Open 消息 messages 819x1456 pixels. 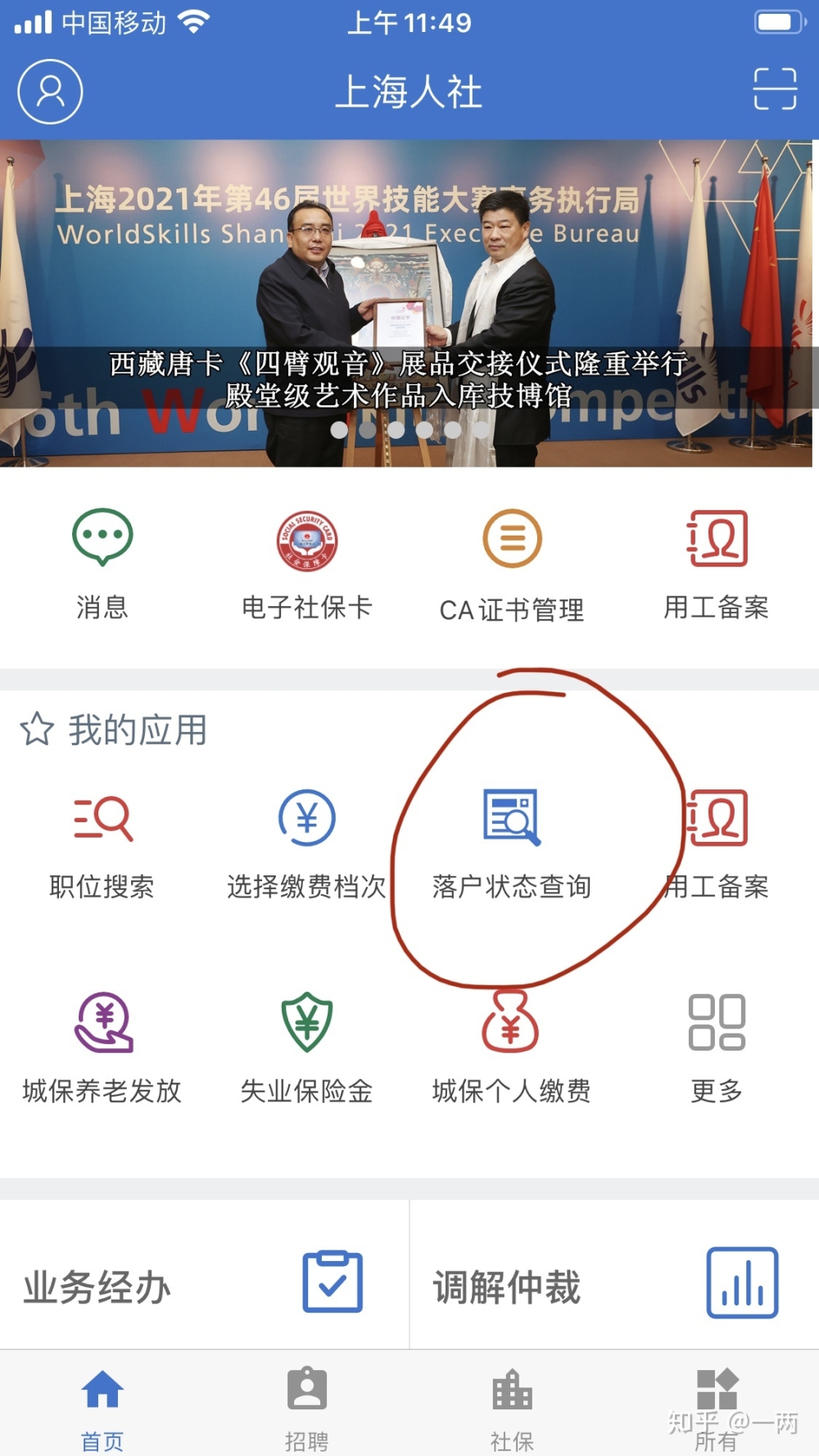(102, 563)
